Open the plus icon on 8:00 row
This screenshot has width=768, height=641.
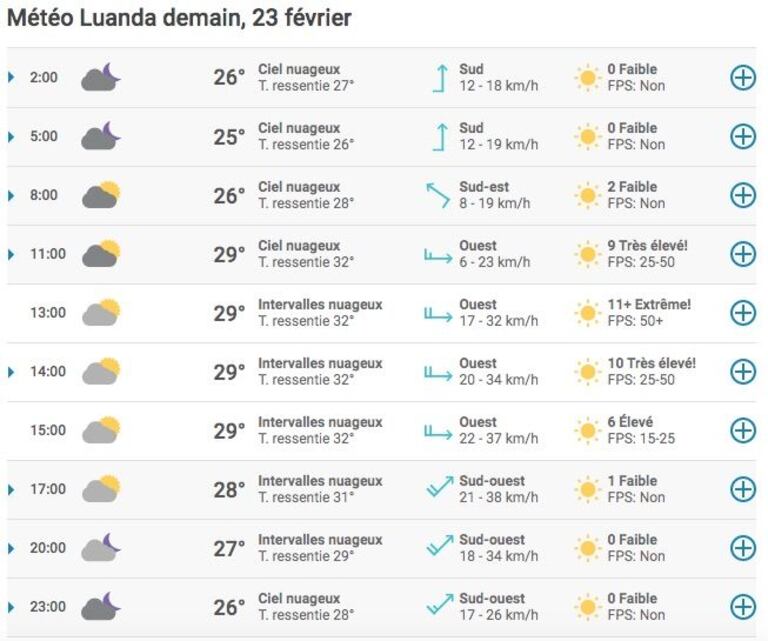742,195
